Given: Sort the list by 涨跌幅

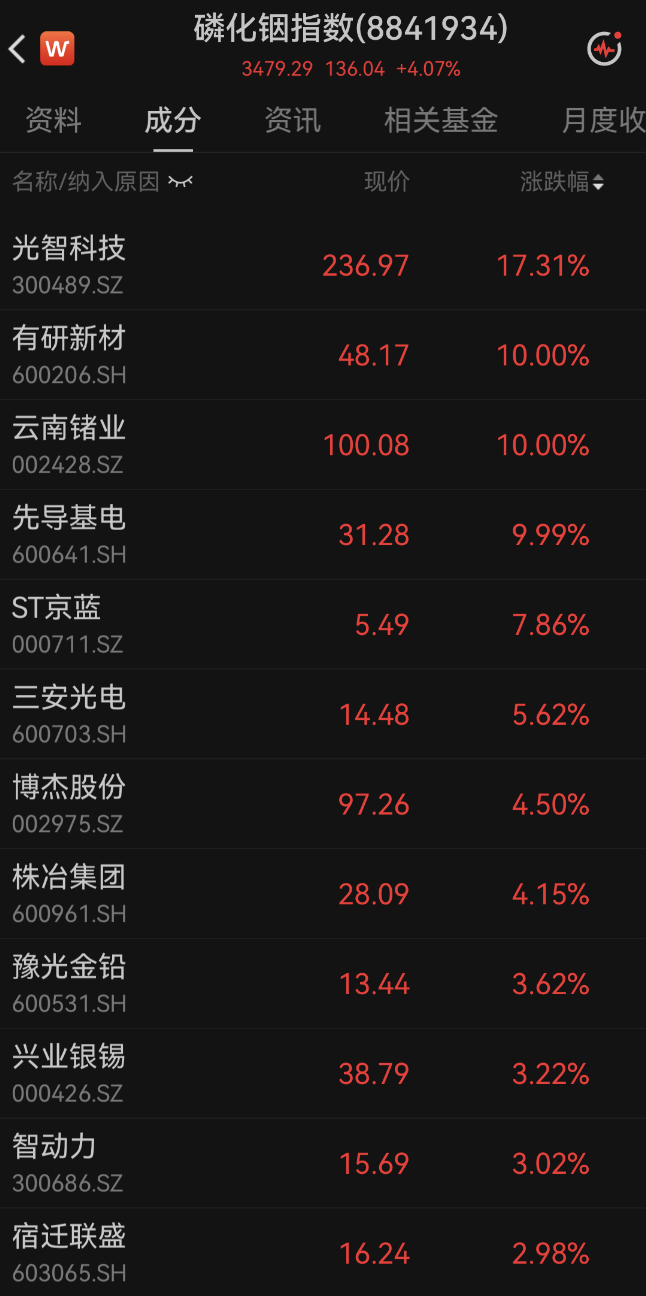Looking at the screenshot, I should point(562,182).
